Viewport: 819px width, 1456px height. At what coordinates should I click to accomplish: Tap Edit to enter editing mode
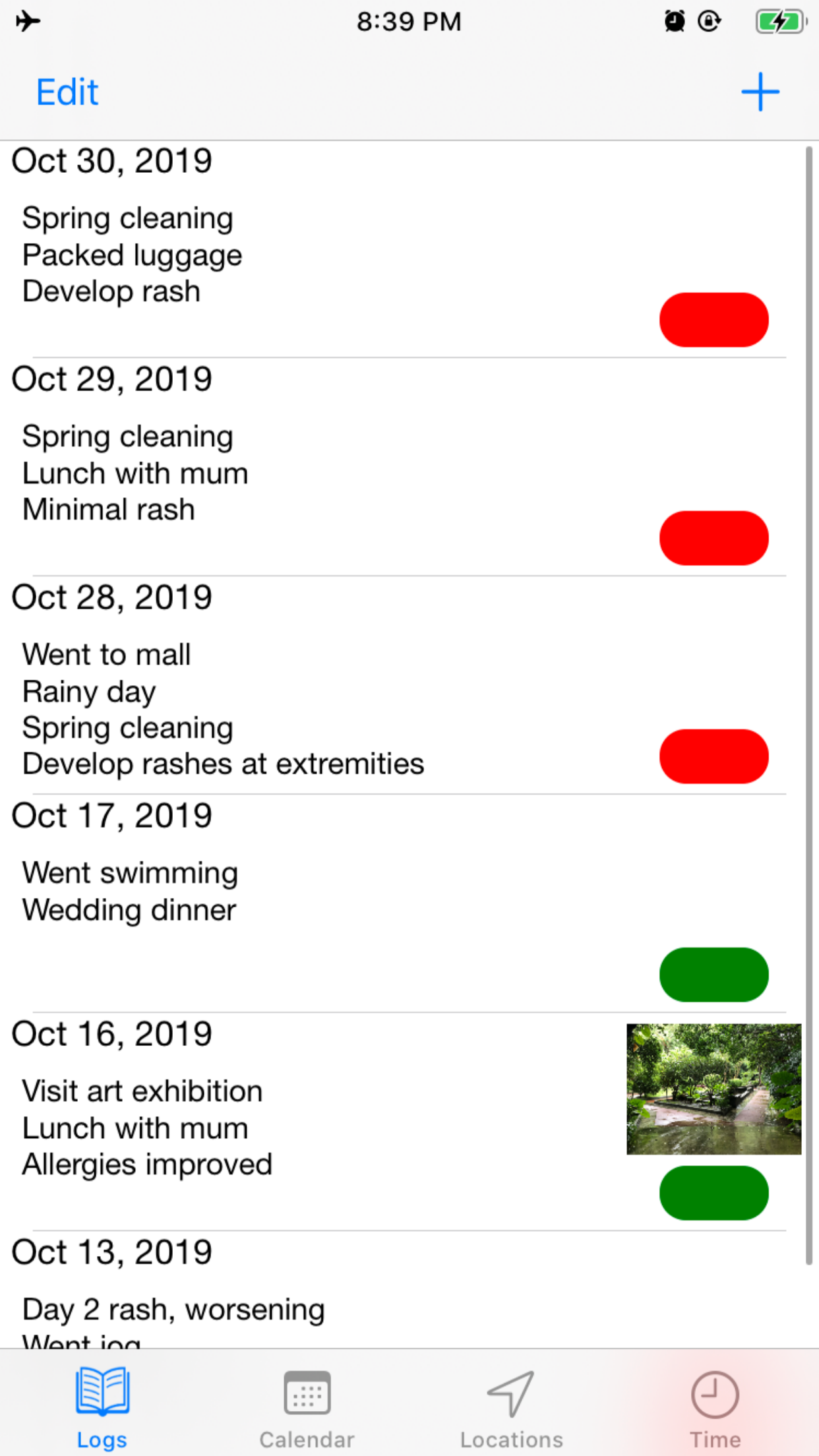pyautogui.click(x=66, y=92)
